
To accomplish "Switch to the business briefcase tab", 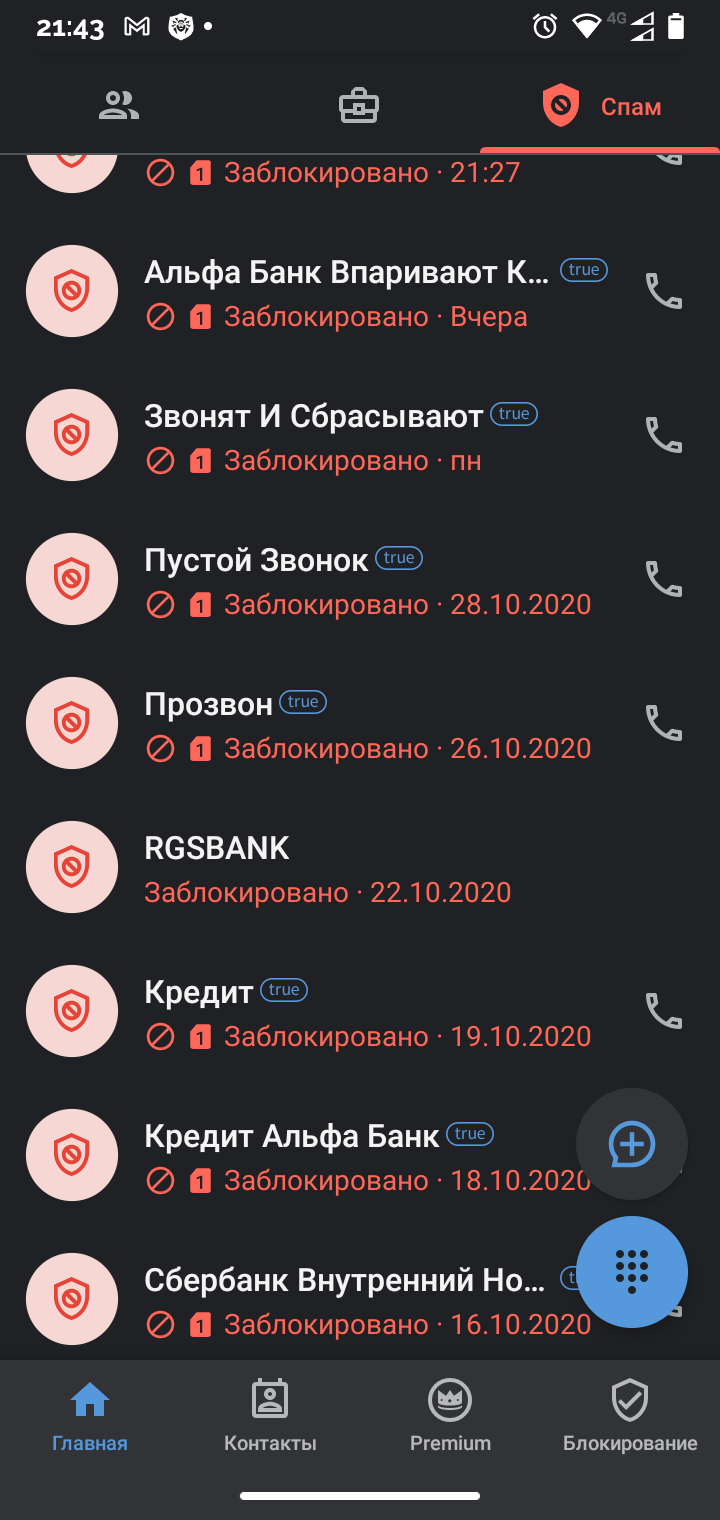I will pos(359,106).
